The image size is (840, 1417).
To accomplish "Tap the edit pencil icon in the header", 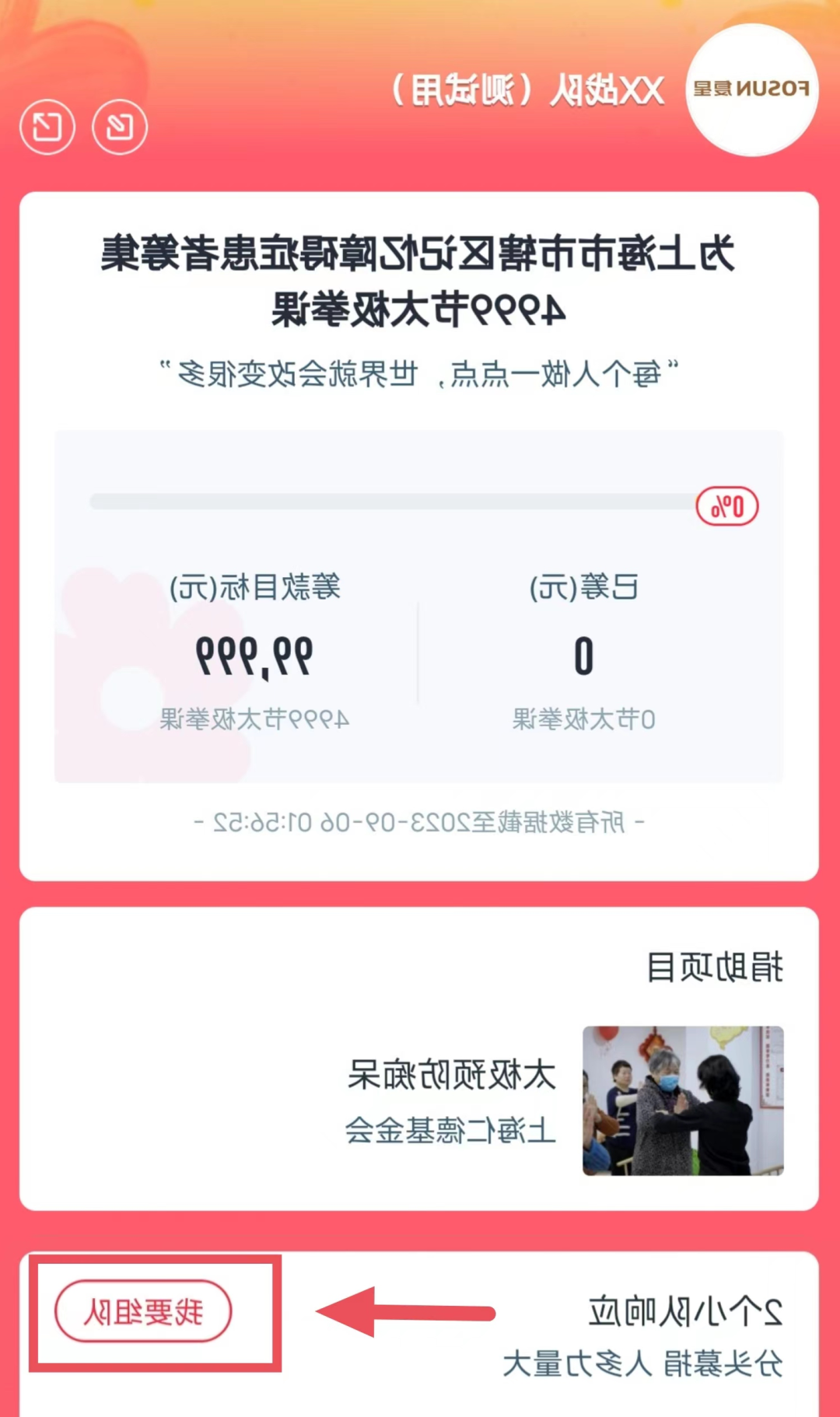I will 119,127.
